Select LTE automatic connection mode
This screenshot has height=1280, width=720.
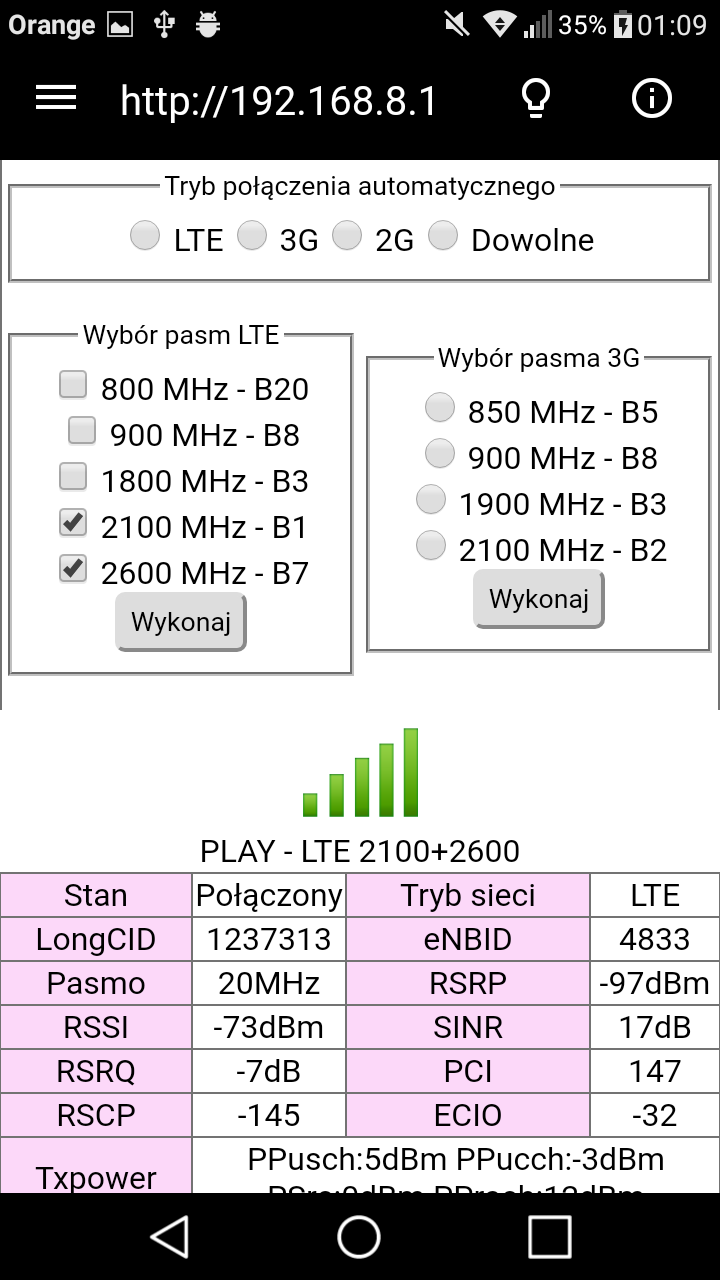[x=145, y=236]
